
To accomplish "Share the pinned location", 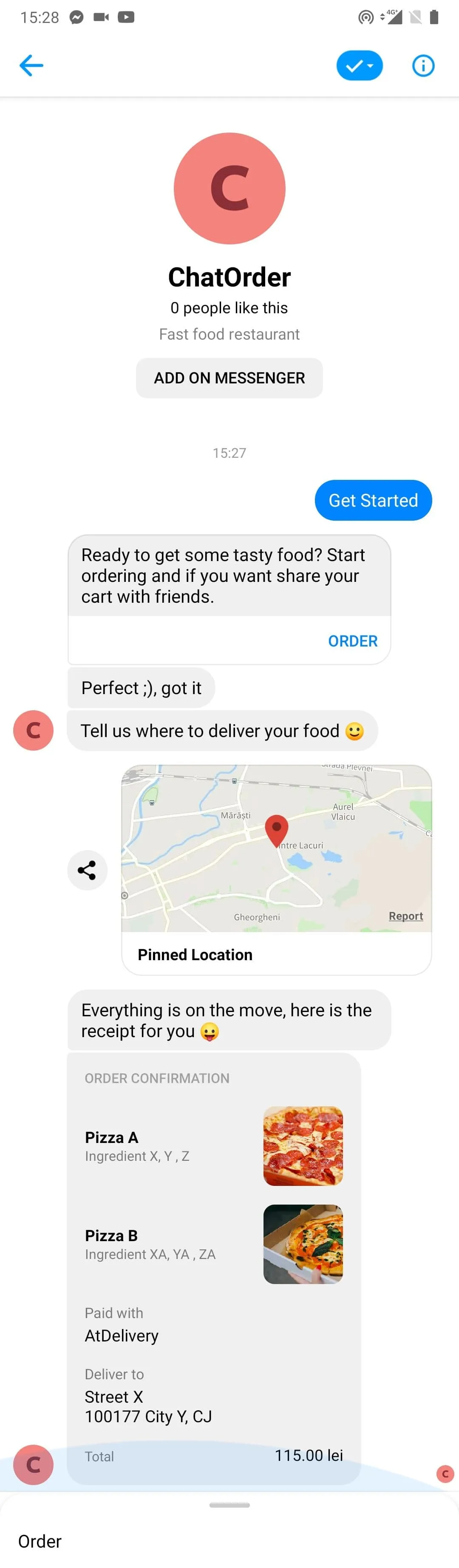I will pos(87,870).
